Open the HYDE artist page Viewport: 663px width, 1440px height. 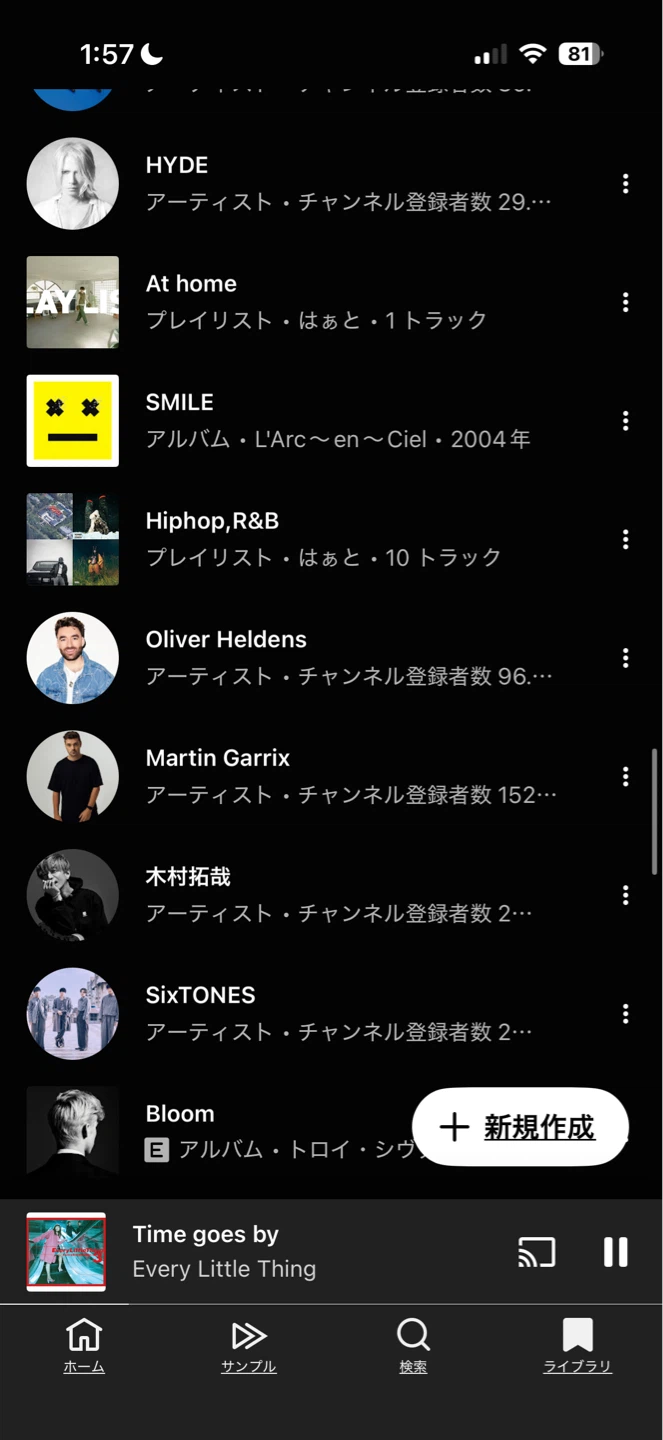331,184
